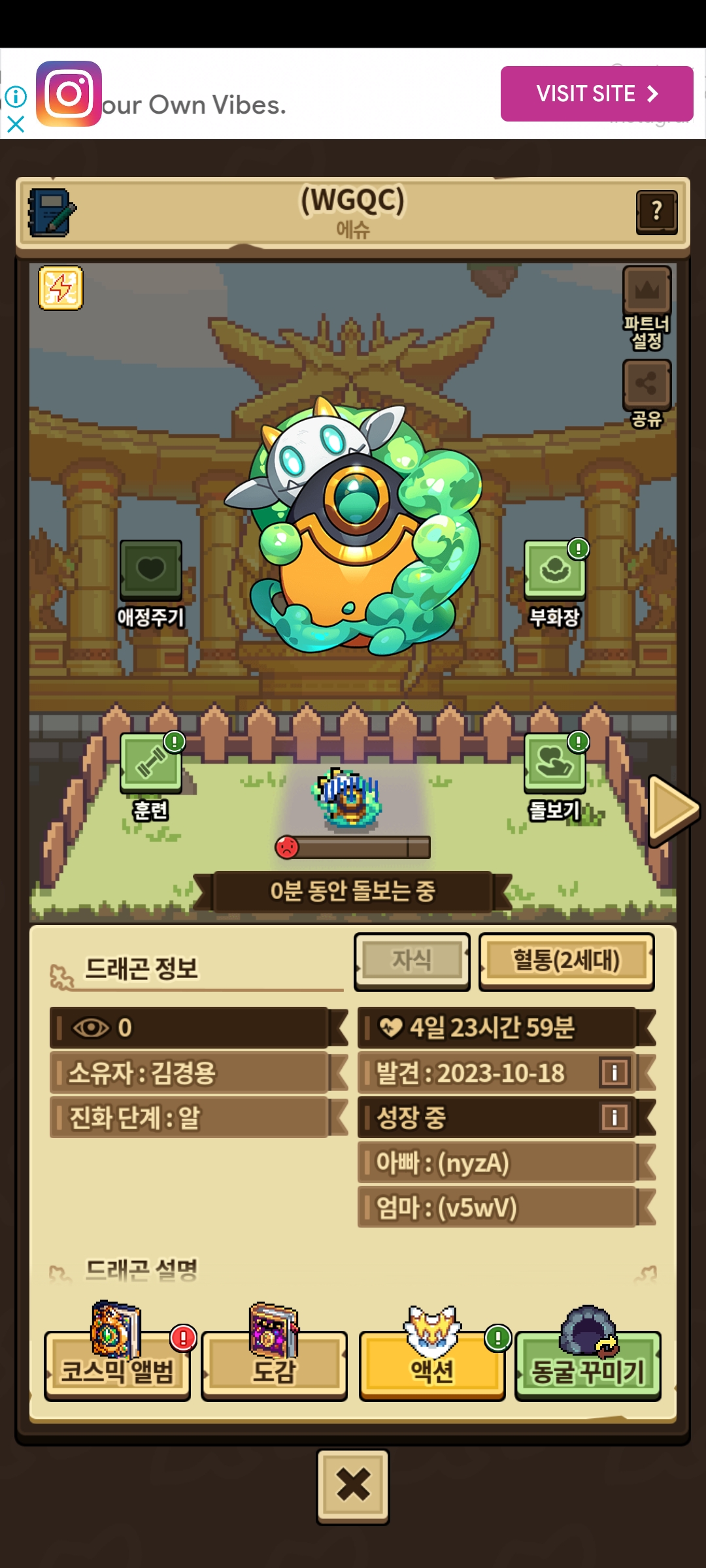Open the question mark help button
The image size is (706, 1568).
click(656, 212)
